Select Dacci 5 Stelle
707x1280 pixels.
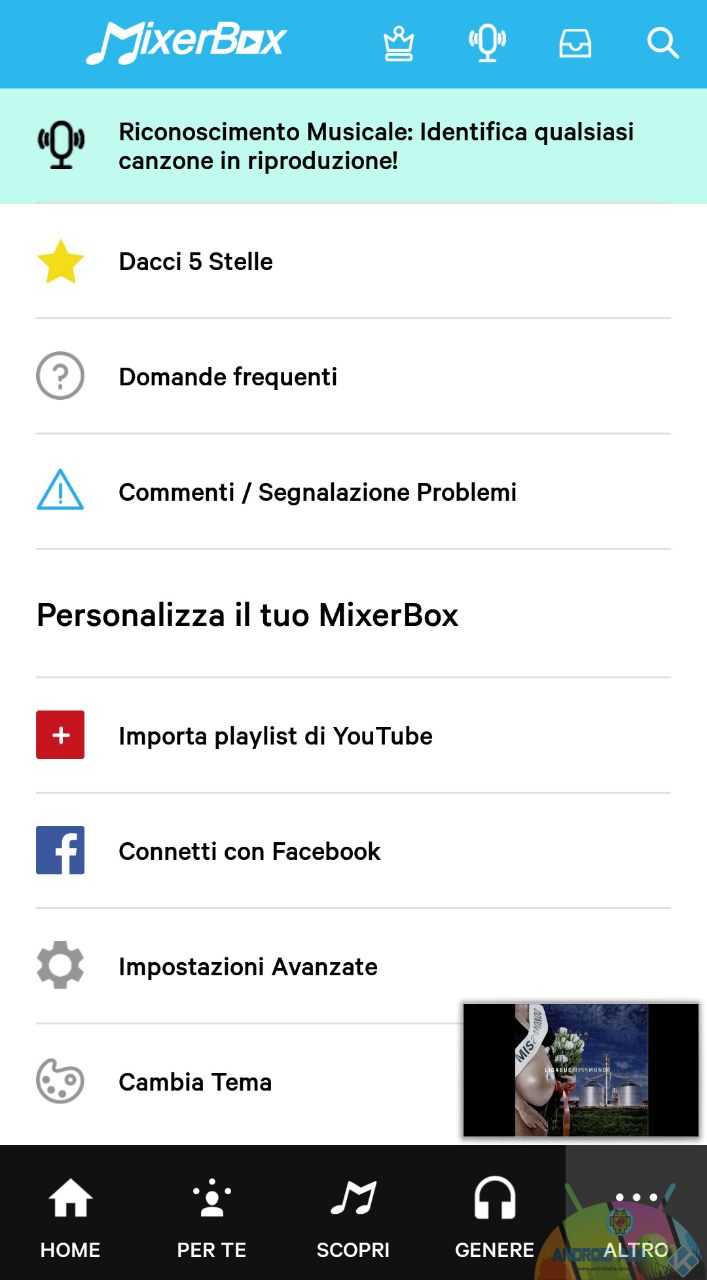[353, 261]
